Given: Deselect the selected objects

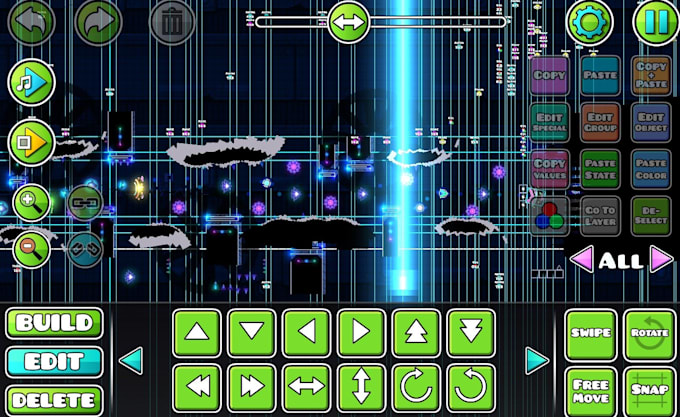Looking at the screenshot, I should click(651, 215).
